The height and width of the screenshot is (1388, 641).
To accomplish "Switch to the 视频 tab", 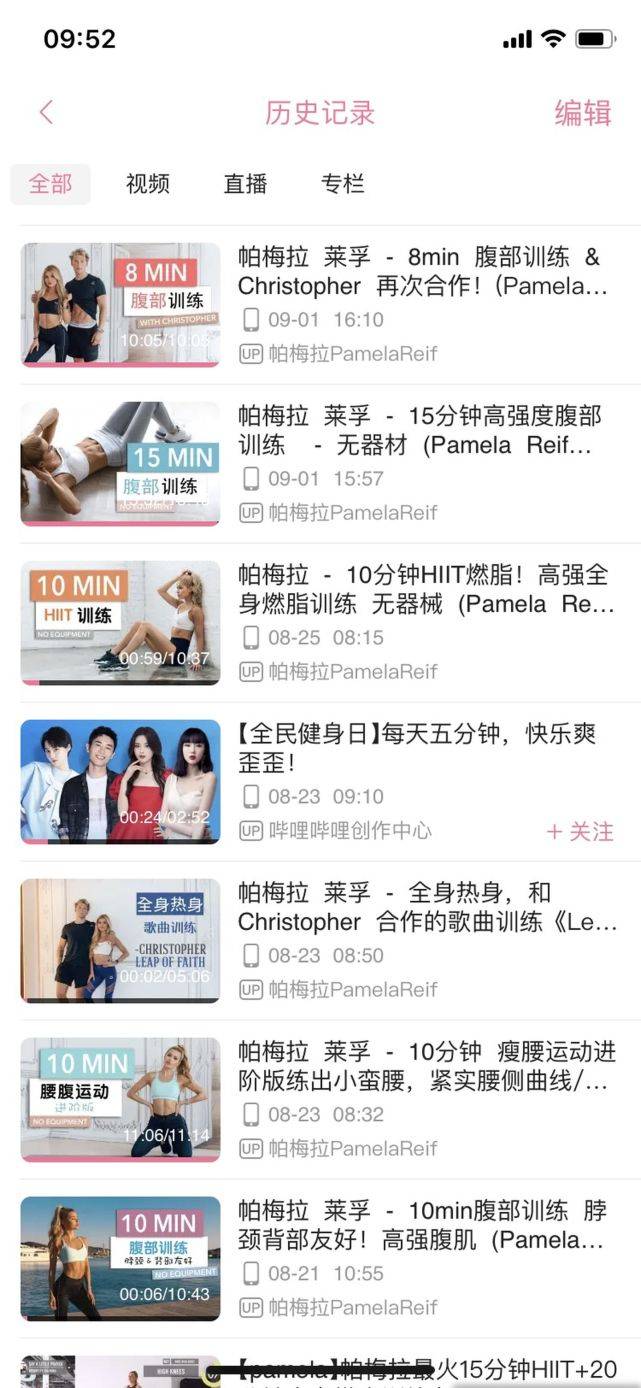I will pos(148,184).
